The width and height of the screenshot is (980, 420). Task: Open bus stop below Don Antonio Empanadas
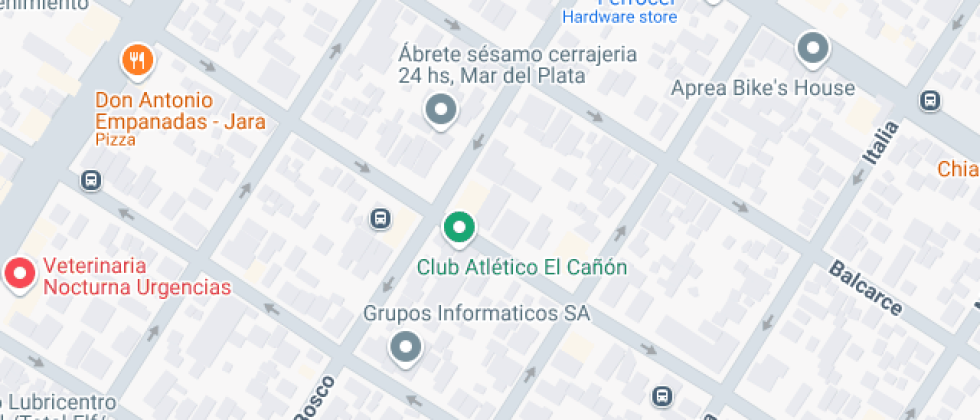pos(91,180)
